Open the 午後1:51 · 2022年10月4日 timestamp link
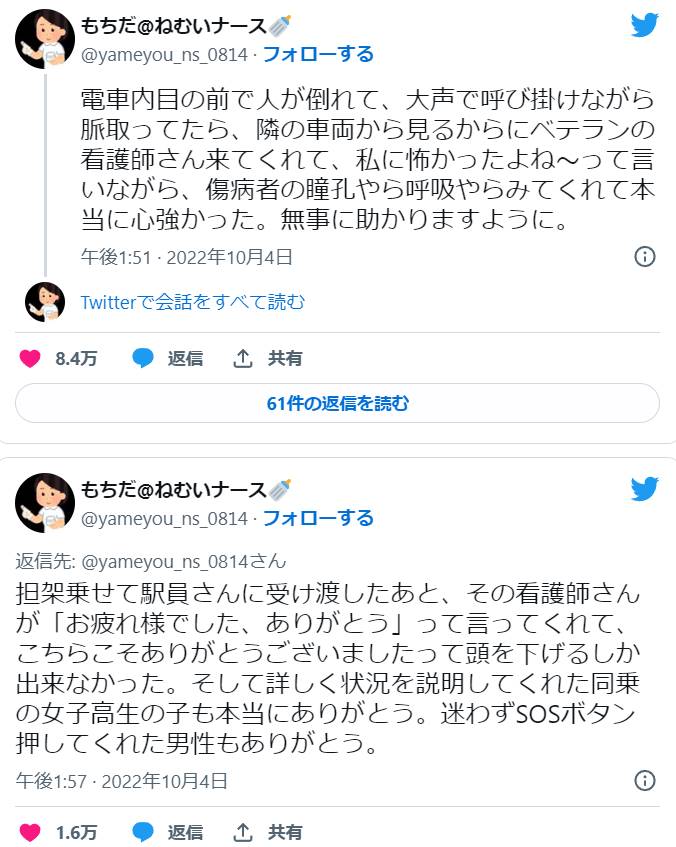Screen dimensions: 676x847 186,257
